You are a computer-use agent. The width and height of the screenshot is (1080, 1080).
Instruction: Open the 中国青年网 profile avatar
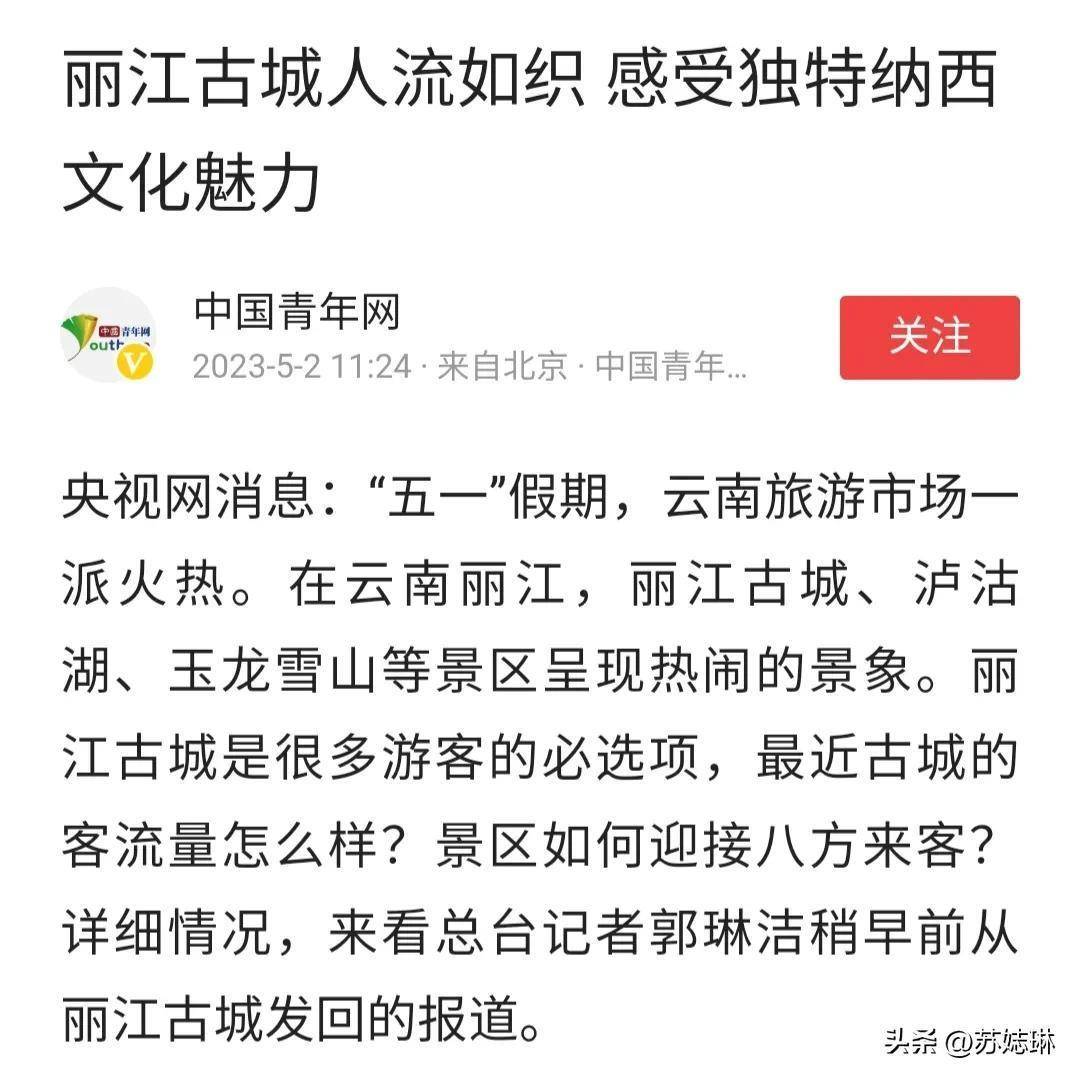(108, 336)
